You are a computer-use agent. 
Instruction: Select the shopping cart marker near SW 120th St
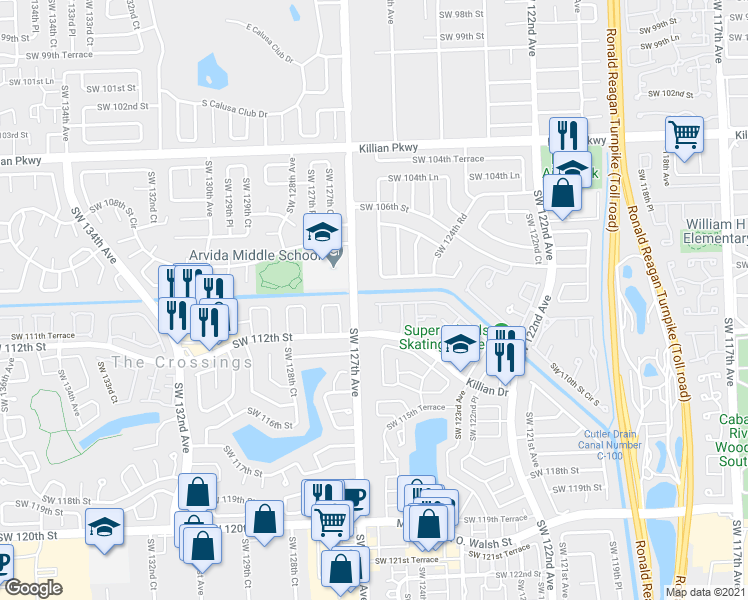click(330, 521)
